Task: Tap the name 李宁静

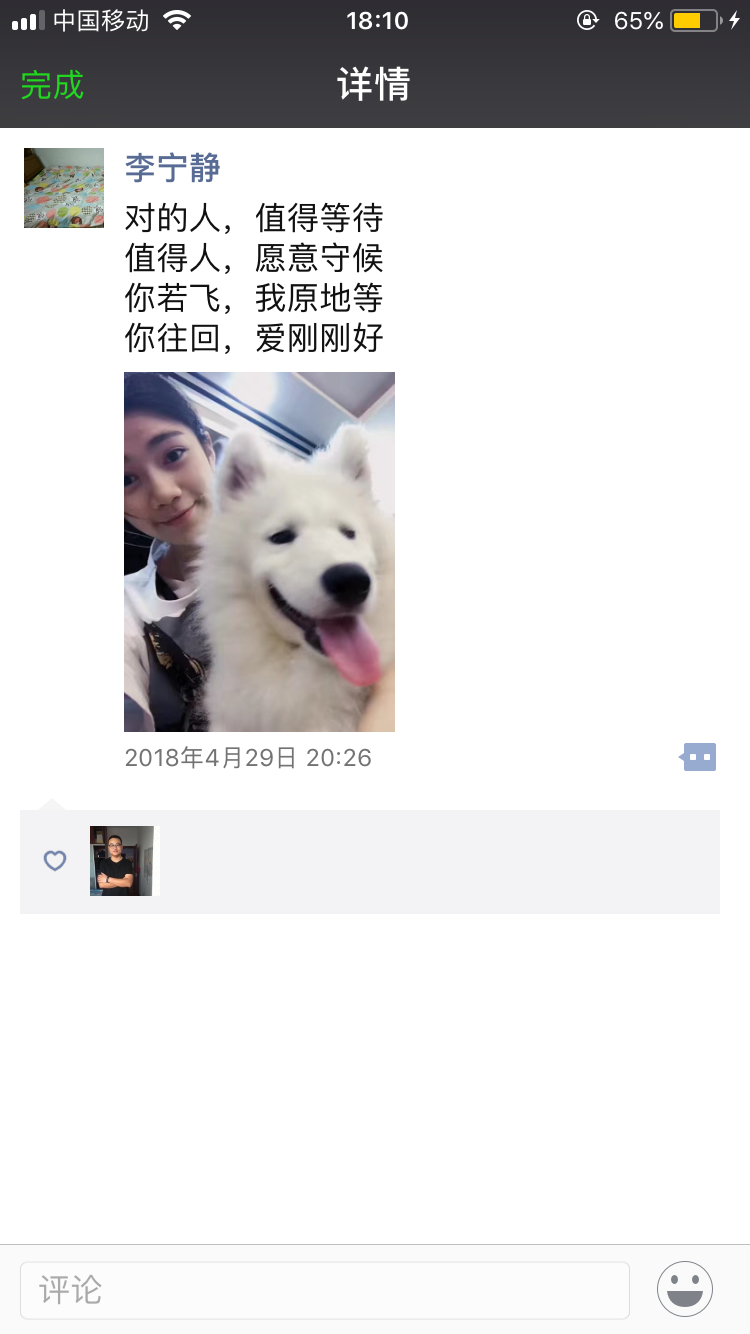Action: [x=172, y=167]
